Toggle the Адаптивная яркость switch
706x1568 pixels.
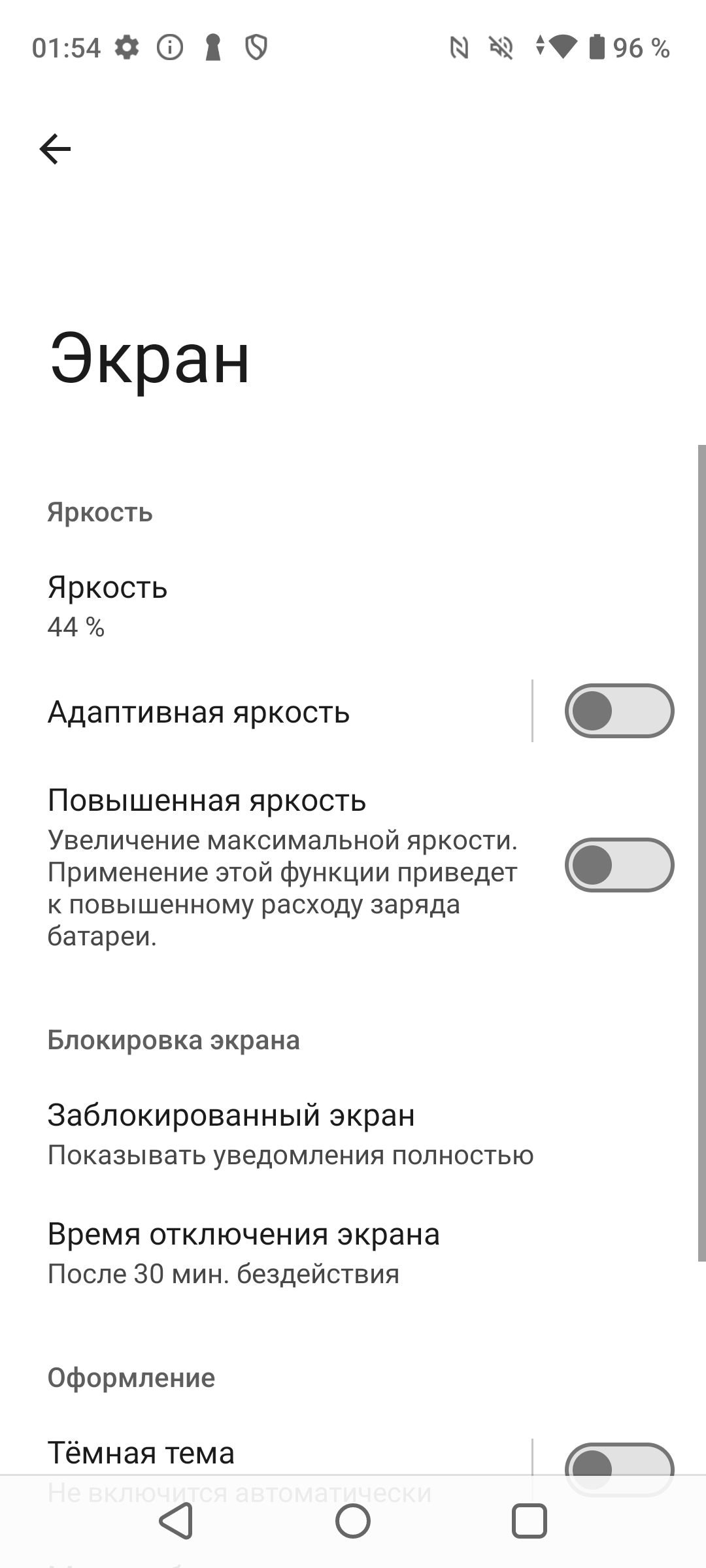click(x=618, y=711)
